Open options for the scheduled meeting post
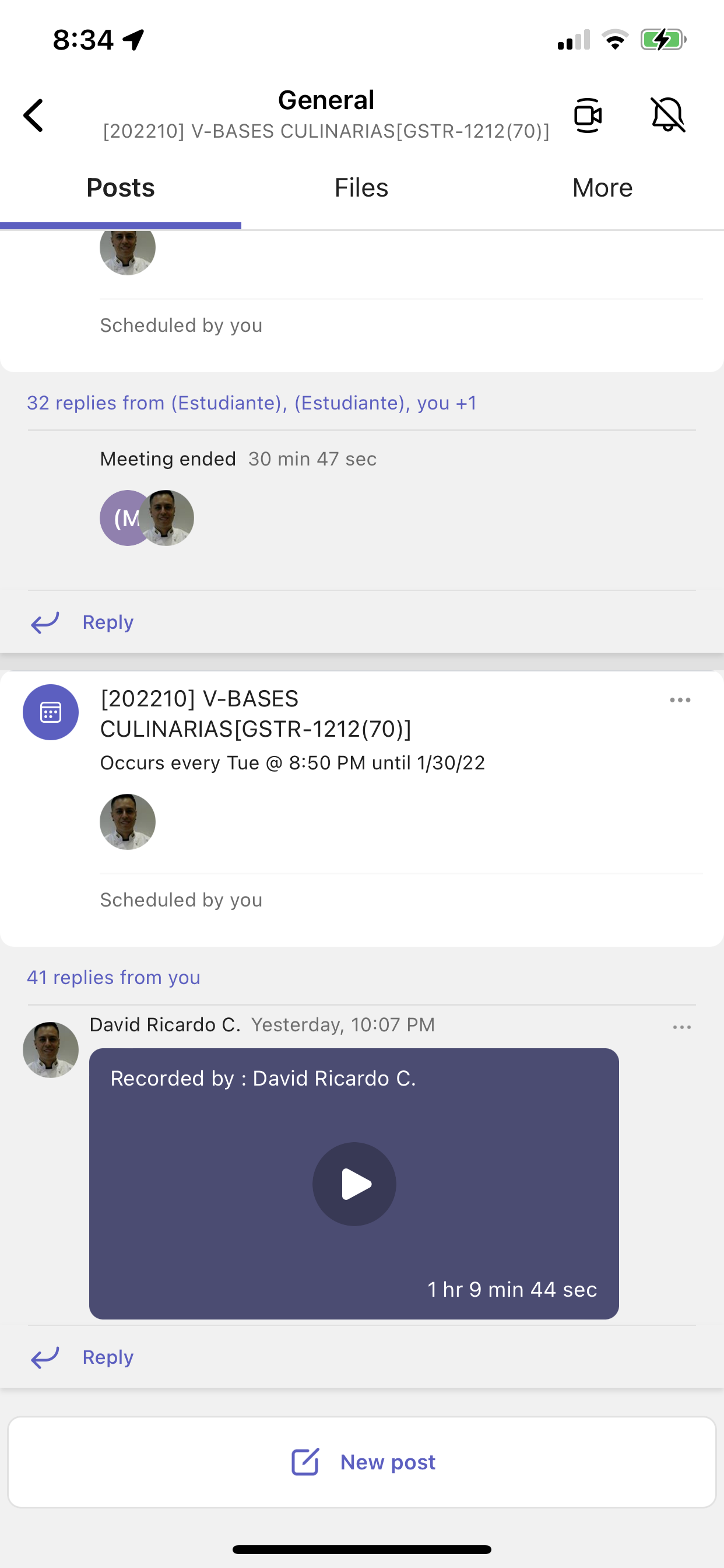724x1568 pixels. (680, 700)
